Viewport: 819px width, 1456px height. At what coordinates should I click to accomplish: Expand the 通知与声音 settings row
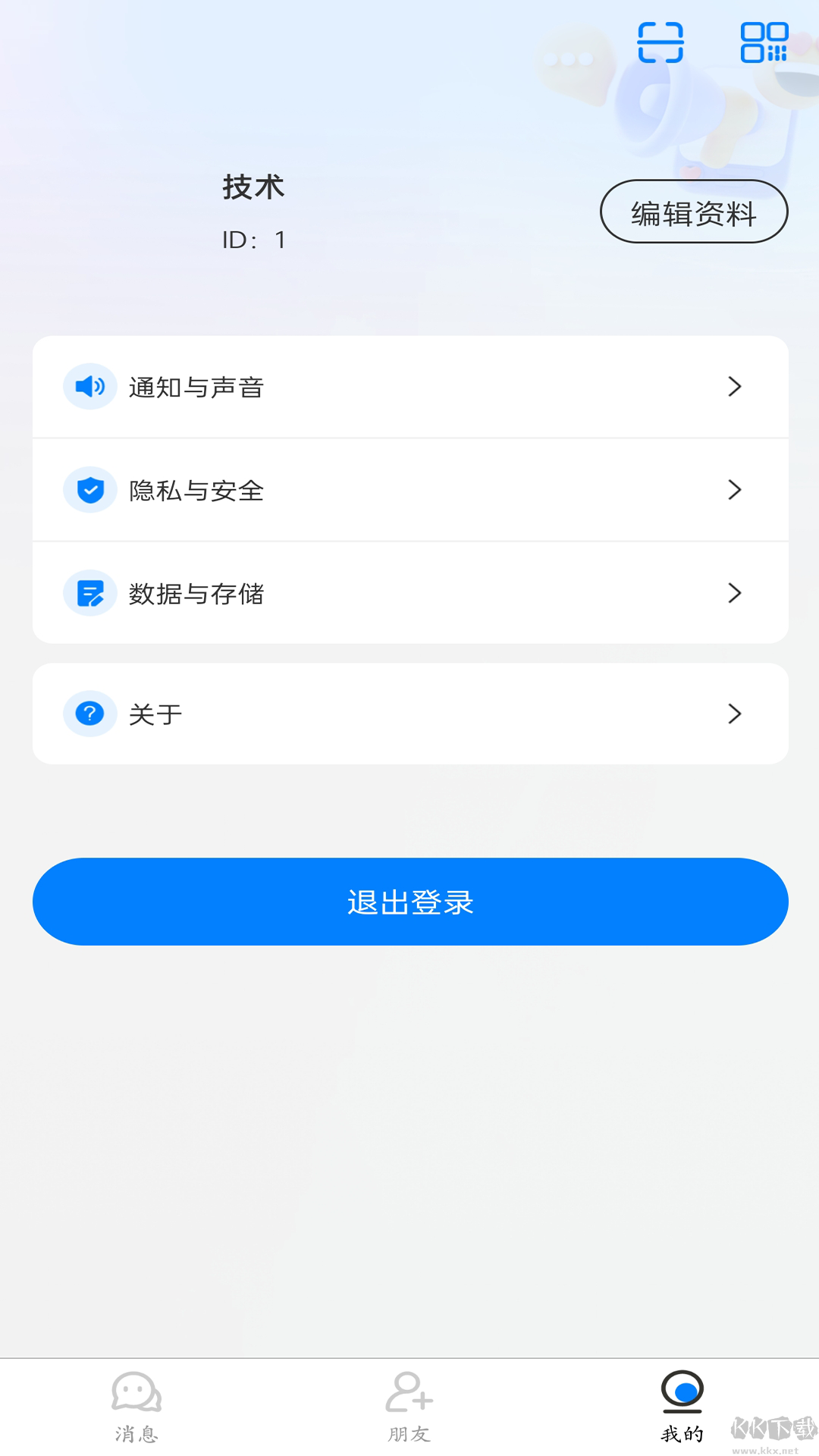pyautogui.click(x=734, y=387)
